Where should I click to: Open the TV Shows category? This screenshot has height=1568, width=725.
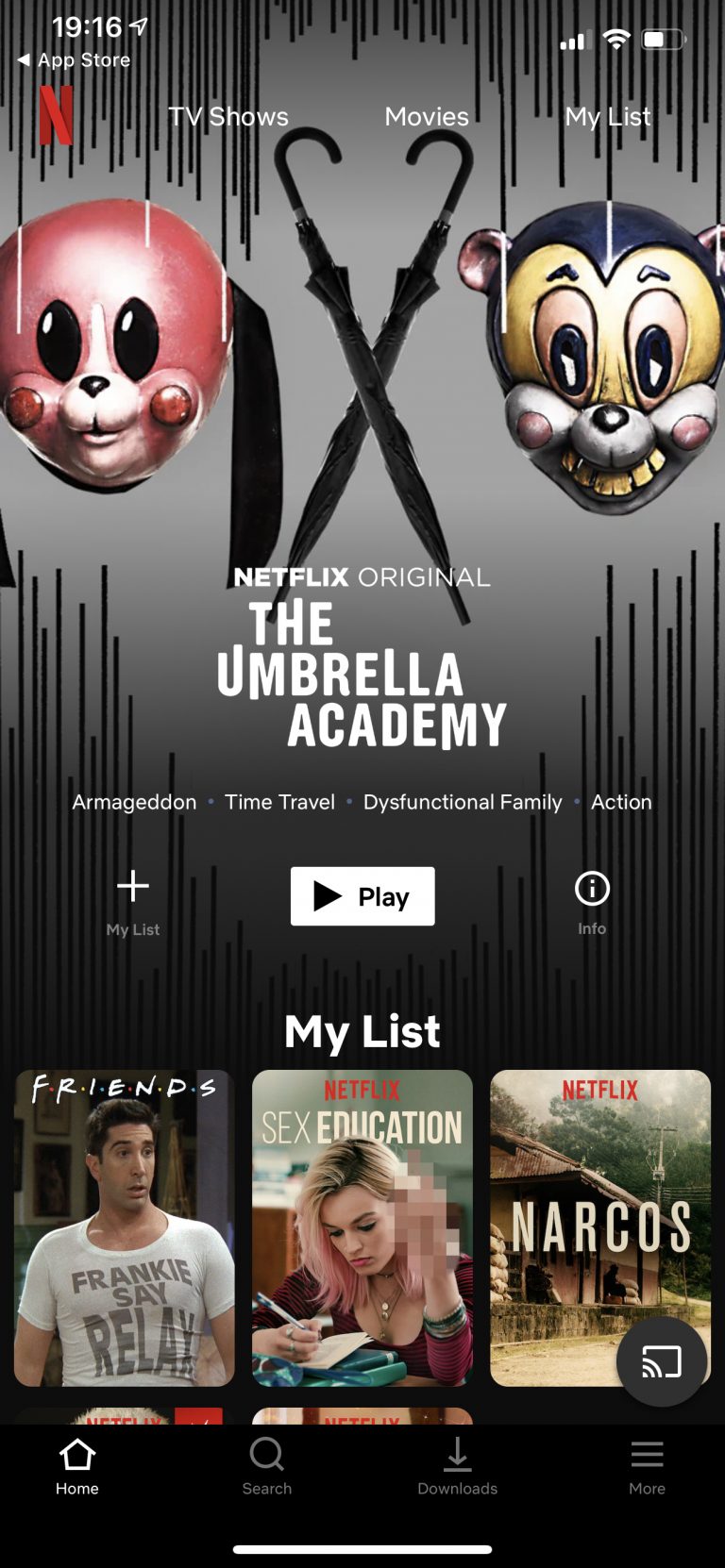(x=228, y=116)
